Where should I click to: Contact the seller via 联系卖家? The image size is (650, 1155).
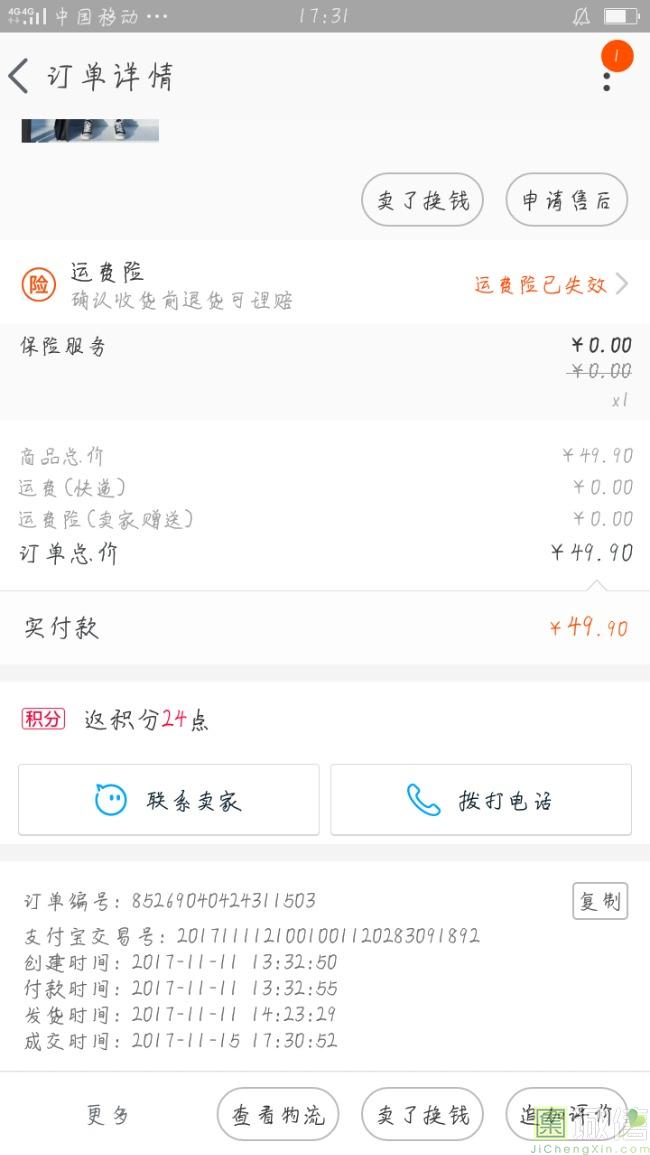pyautogui.click(x=168, y=800)
